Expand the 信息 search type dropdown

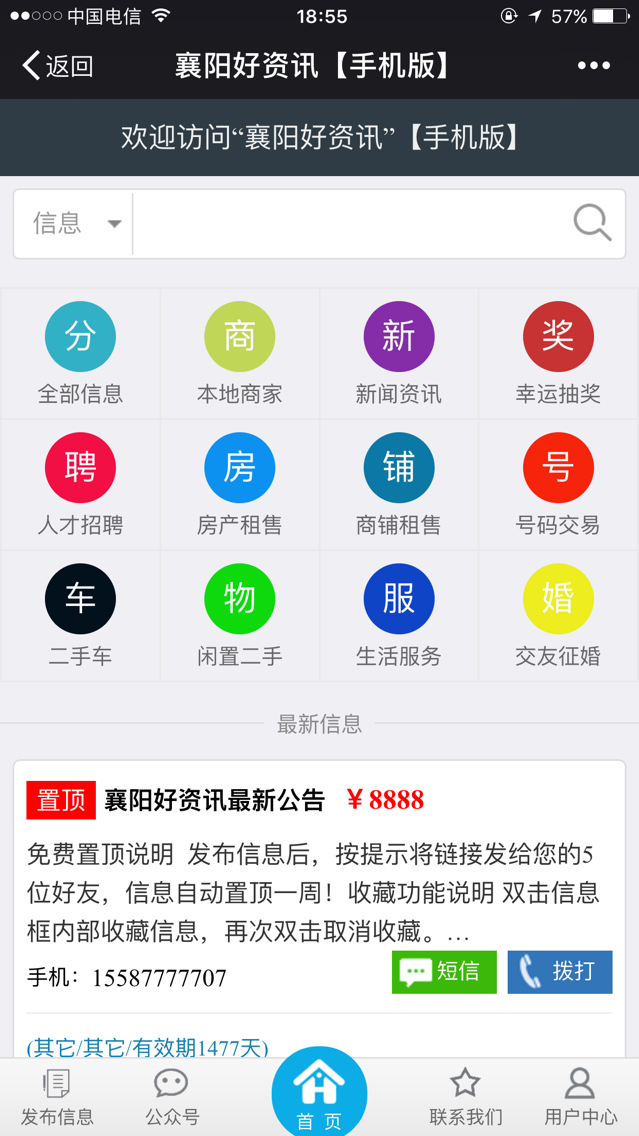[77, 223]
